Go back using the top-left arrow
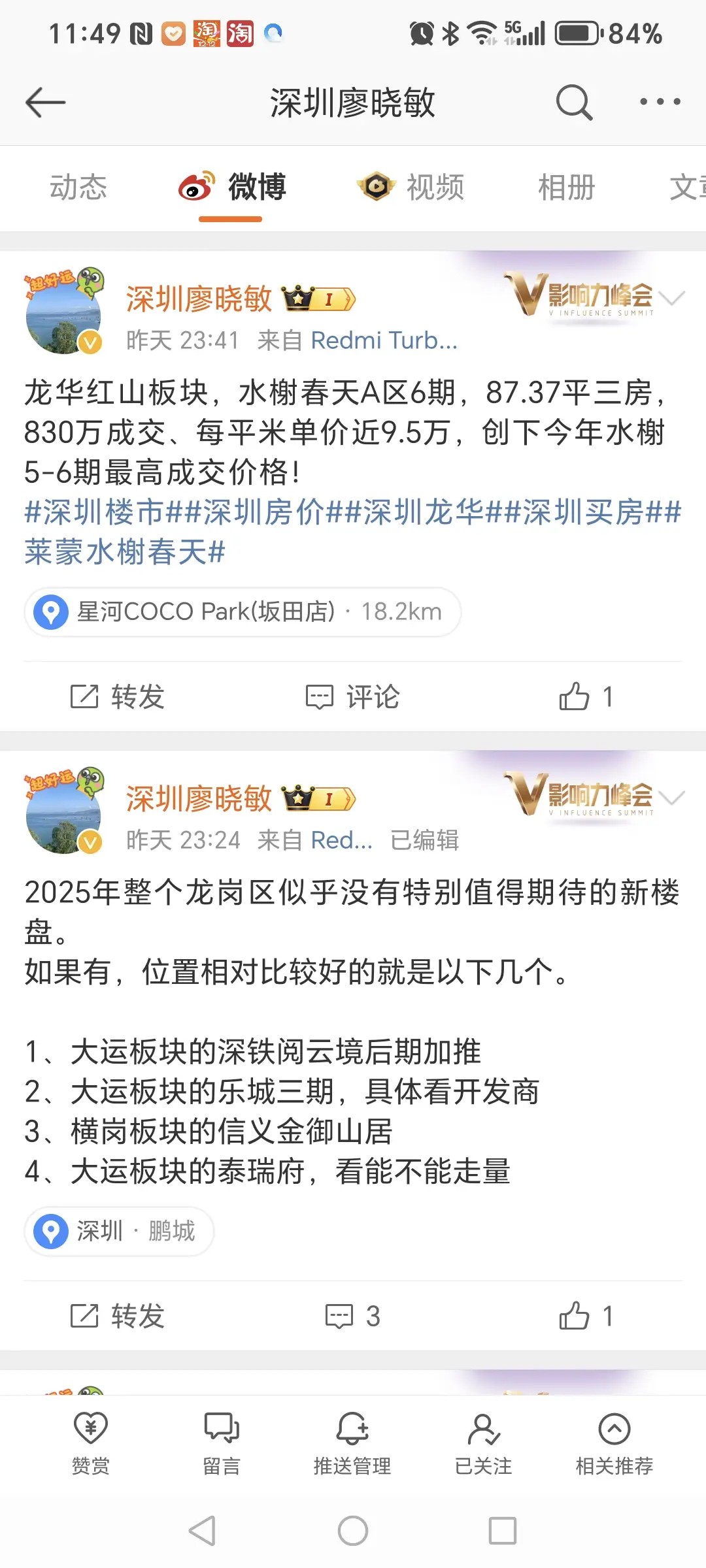 point(46,103)
